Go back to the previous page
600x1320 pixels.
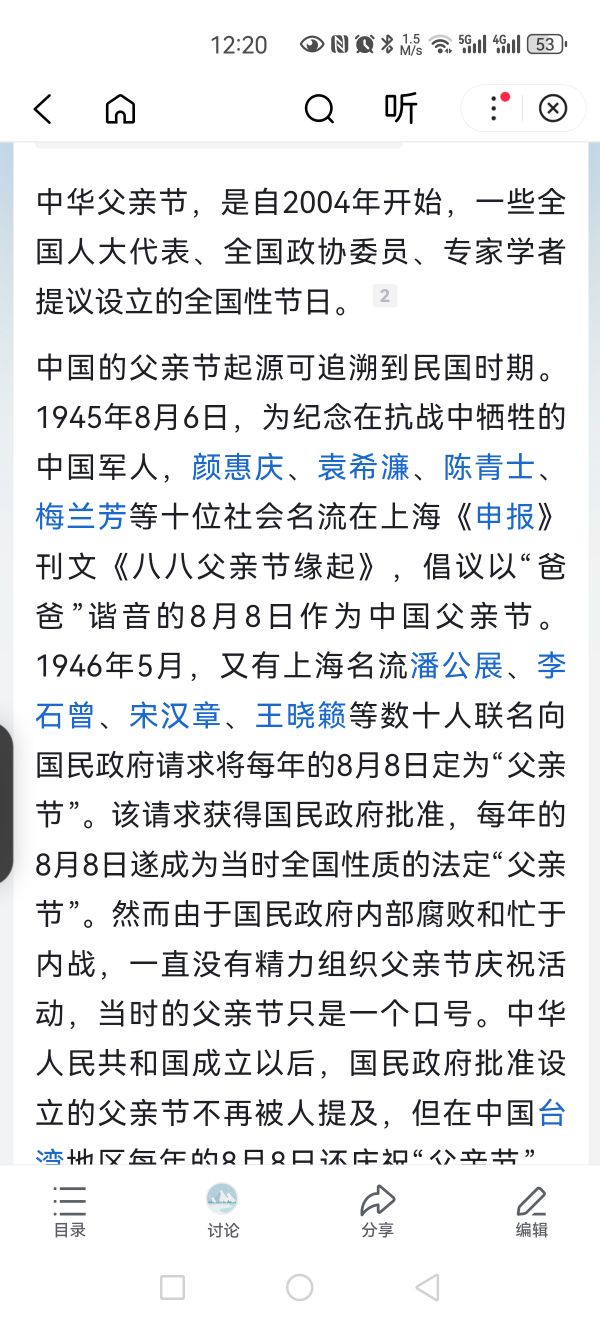[x=42, y=109]
